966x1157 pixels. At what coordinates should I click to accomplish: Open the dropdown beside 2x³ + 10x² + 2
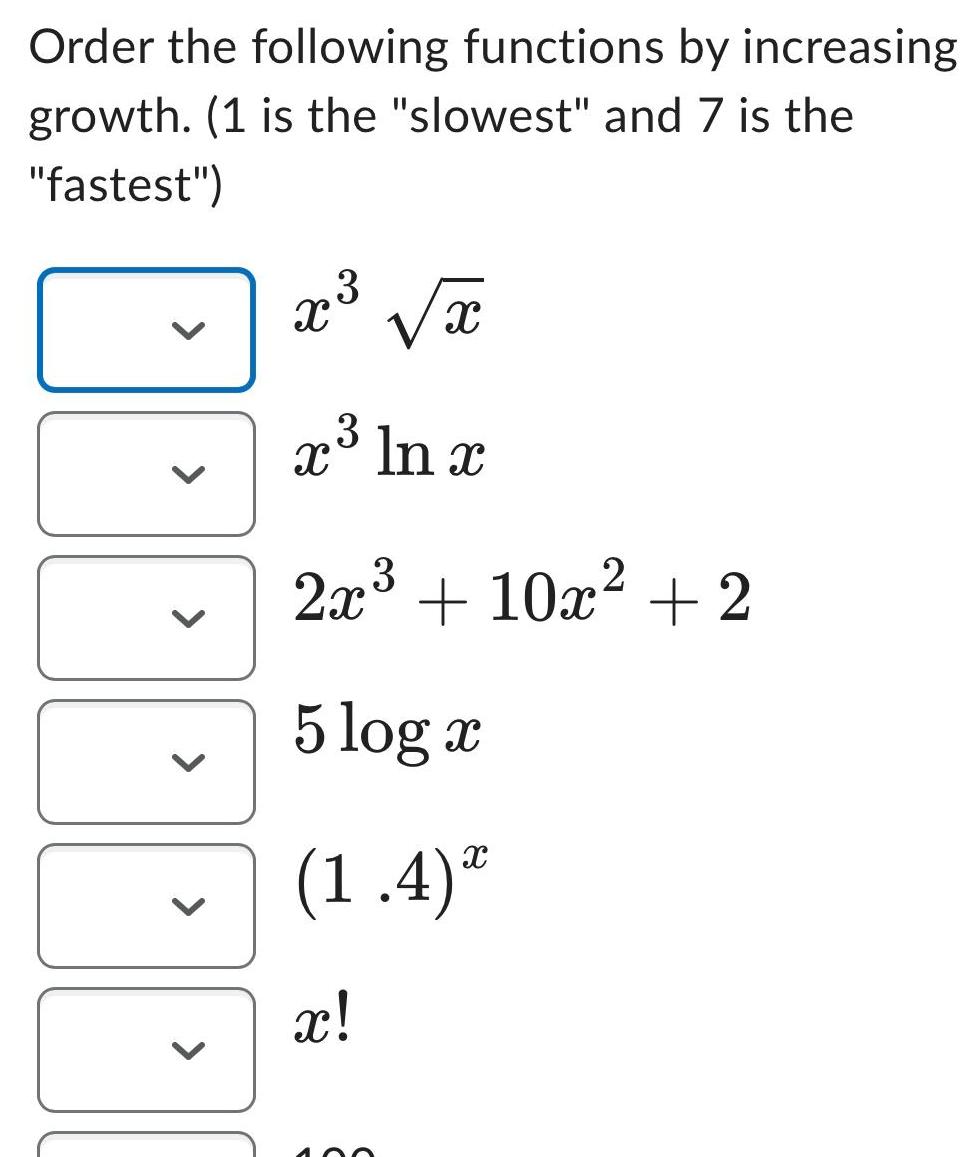point(146,617)
